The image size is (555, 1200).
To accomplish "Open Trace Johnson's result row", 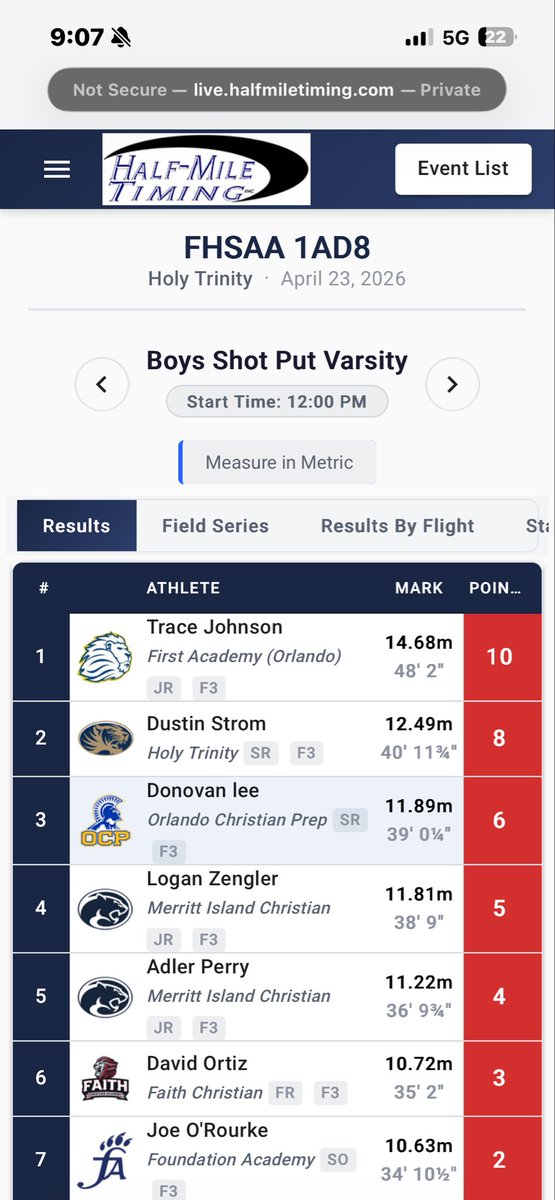I will 277,657.
